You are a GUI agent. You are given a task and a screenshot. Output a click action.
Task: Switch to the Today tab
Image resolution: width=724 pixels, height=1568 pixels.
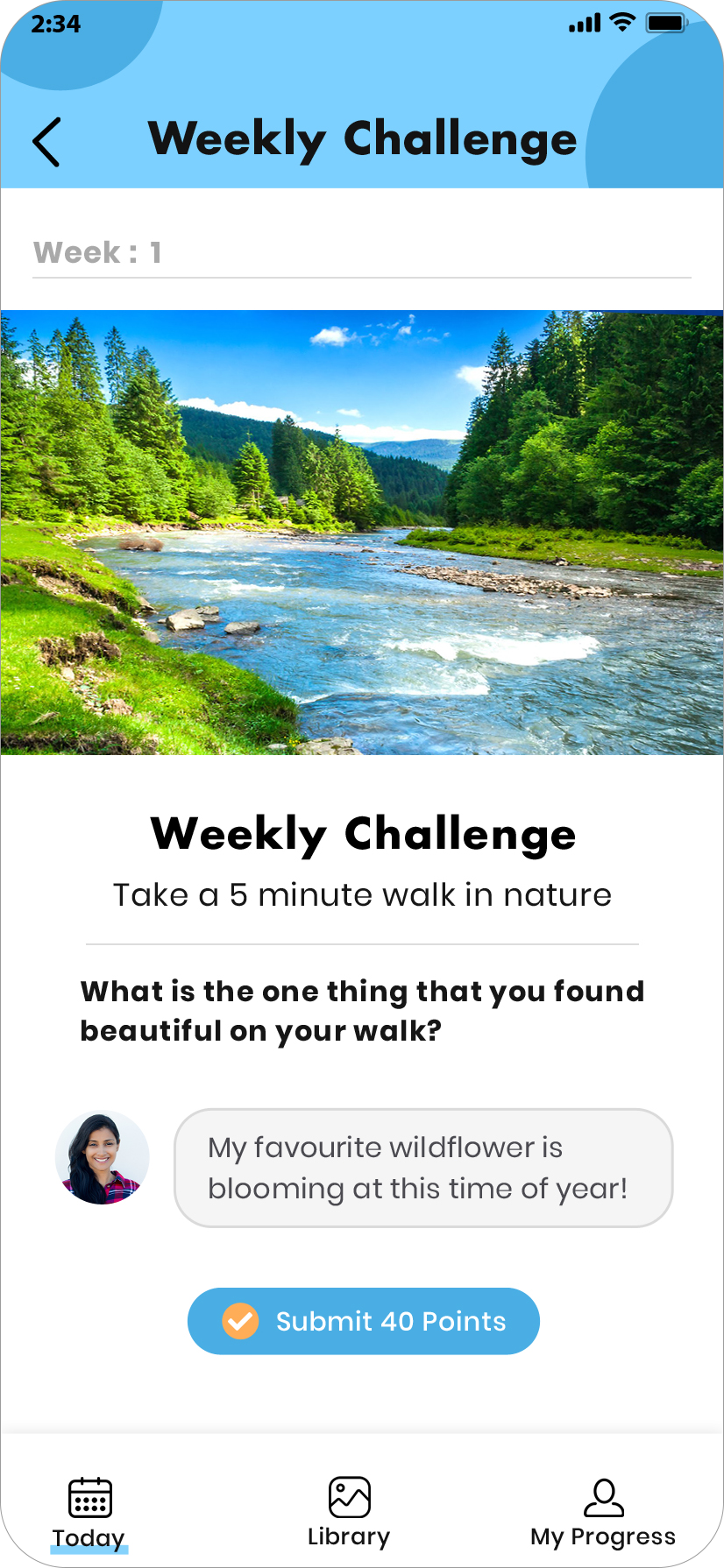coord(89,1513)
